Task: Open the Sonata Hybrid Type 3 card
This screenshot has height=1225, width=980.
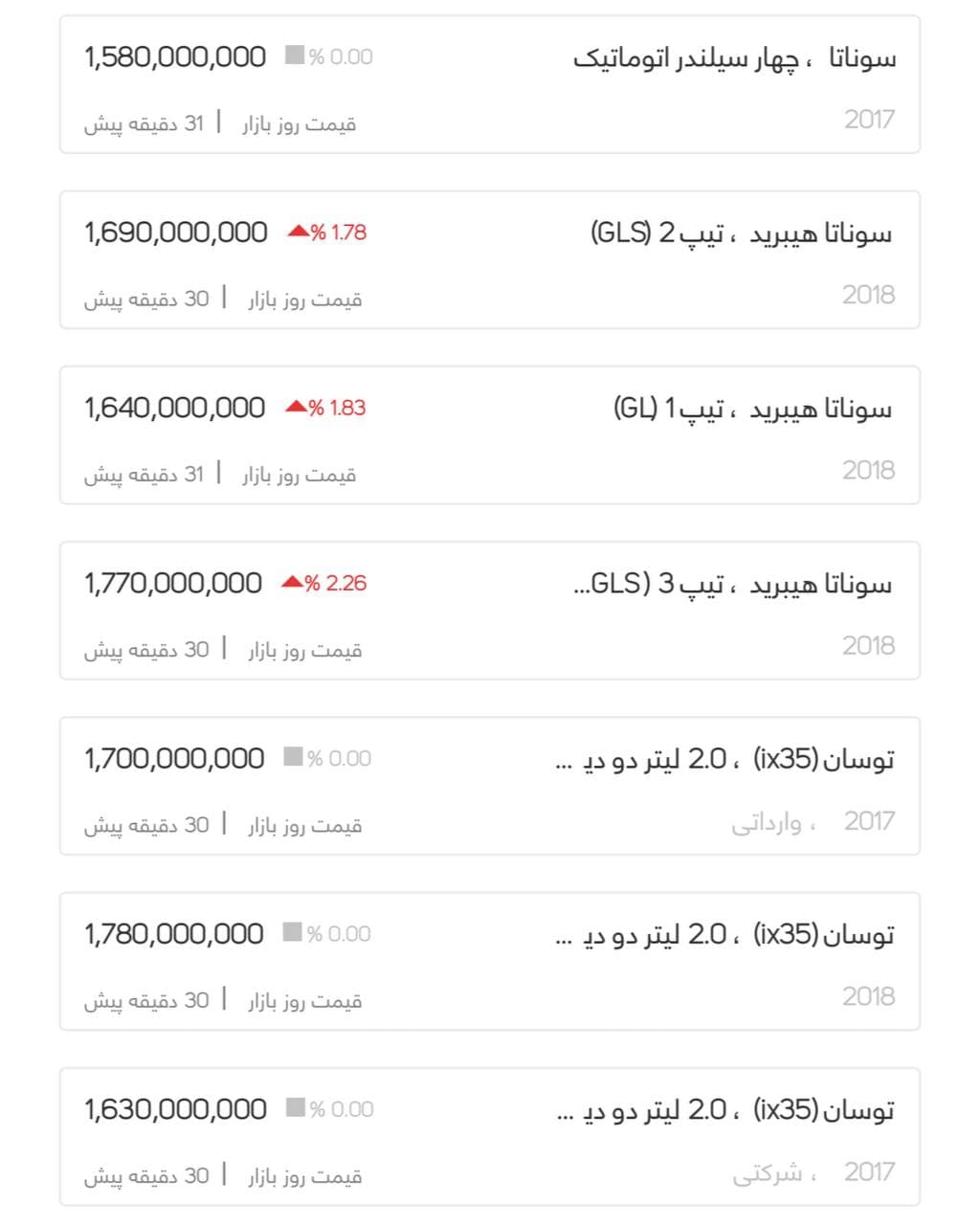Action: 490,611
